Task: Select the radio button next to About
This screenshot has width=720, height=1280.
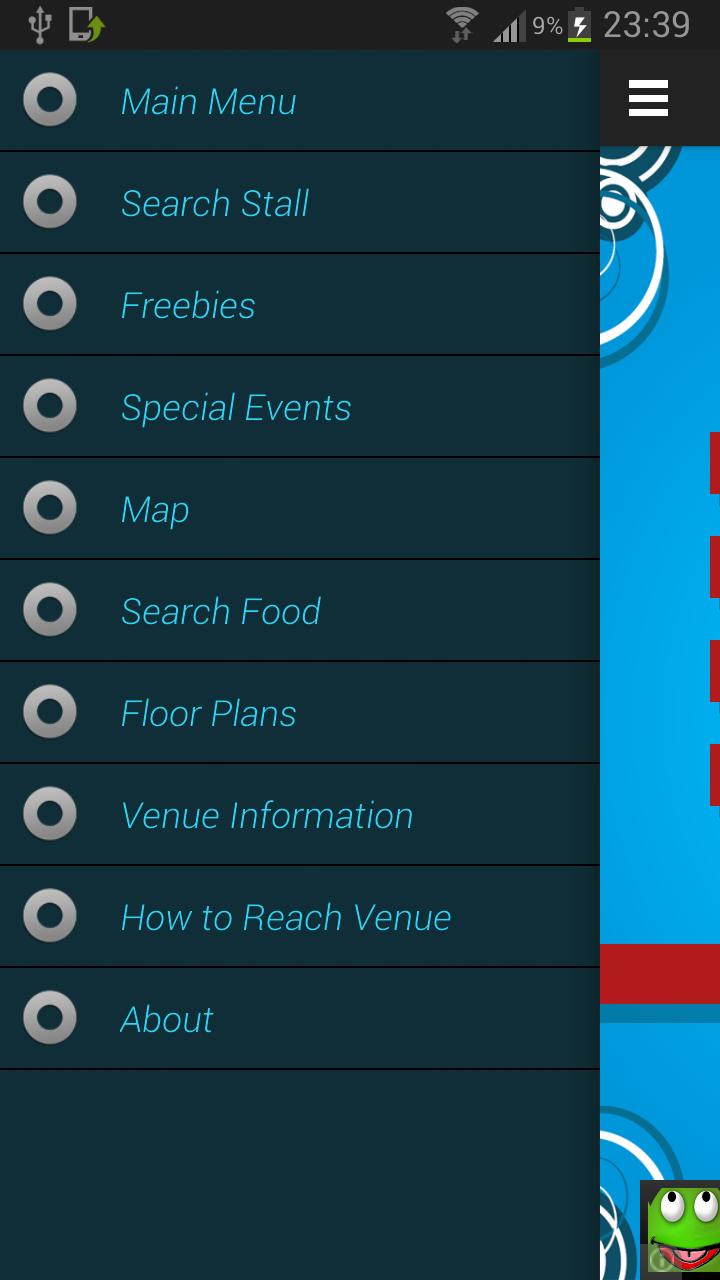Action: (49, 1018)
